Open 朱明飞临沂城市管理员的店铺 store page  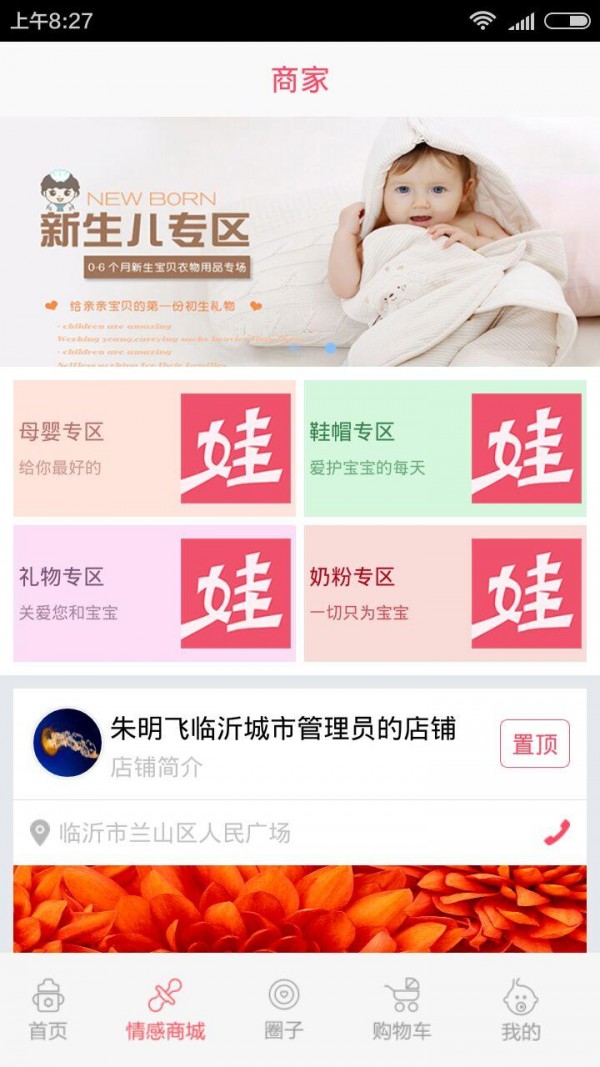[282, 730]
